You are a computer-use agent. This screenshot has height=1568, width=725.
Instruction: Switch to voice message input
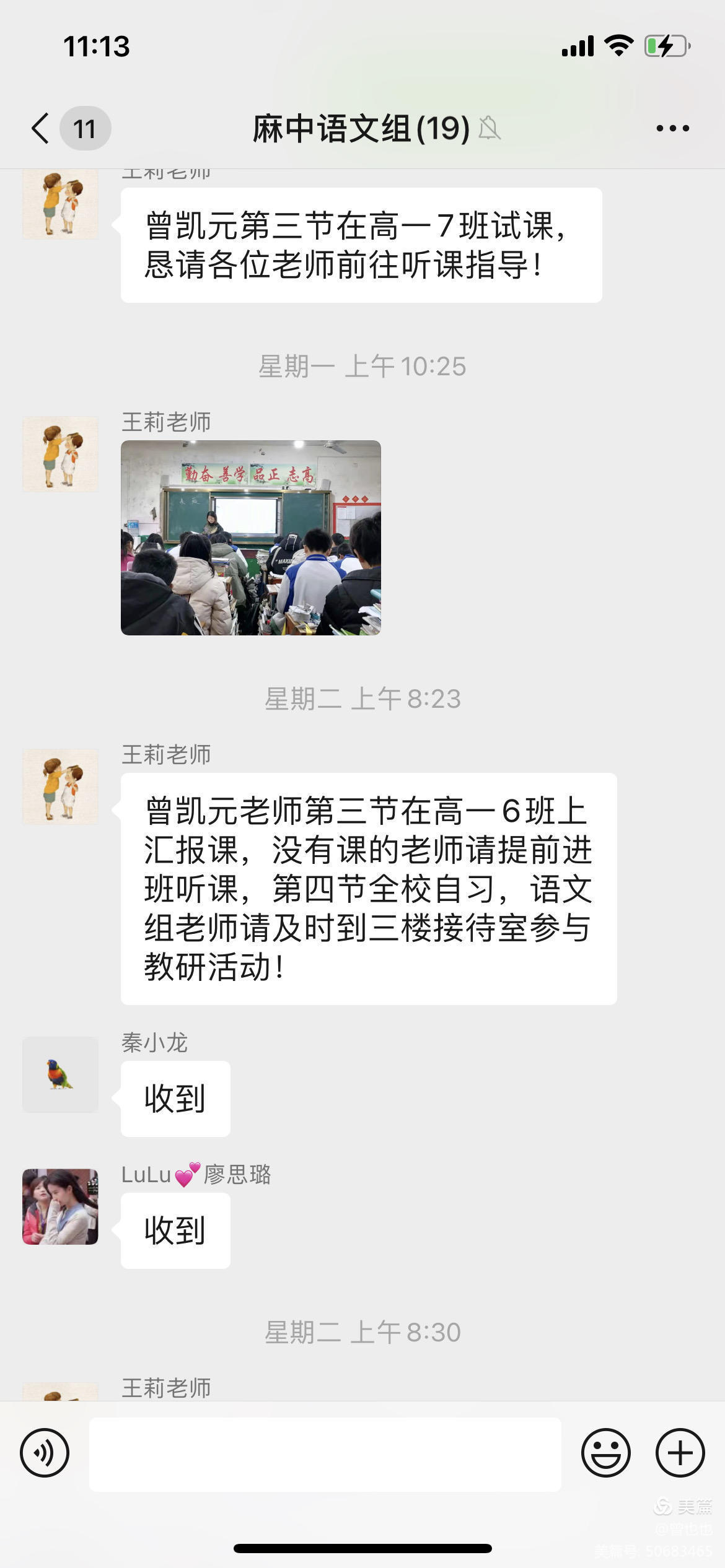(x=45, y=1453)
